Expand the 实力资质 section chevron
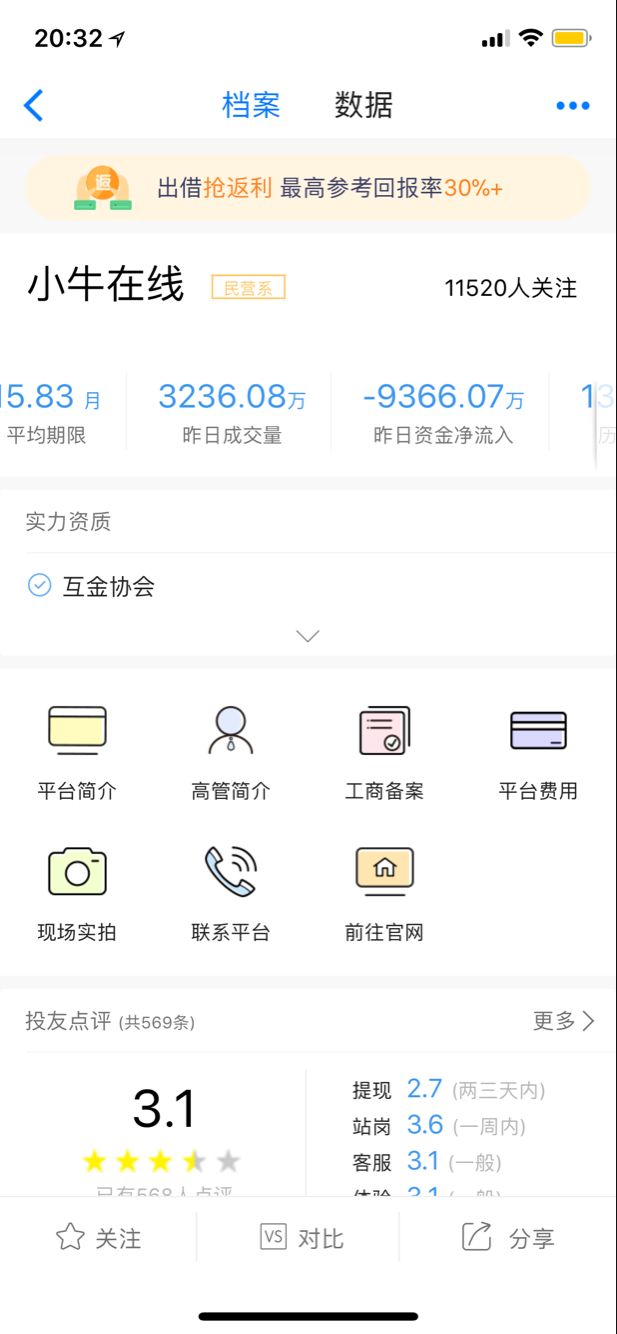617x1334 pixels. pyautogui.click(x=308, y=636)
